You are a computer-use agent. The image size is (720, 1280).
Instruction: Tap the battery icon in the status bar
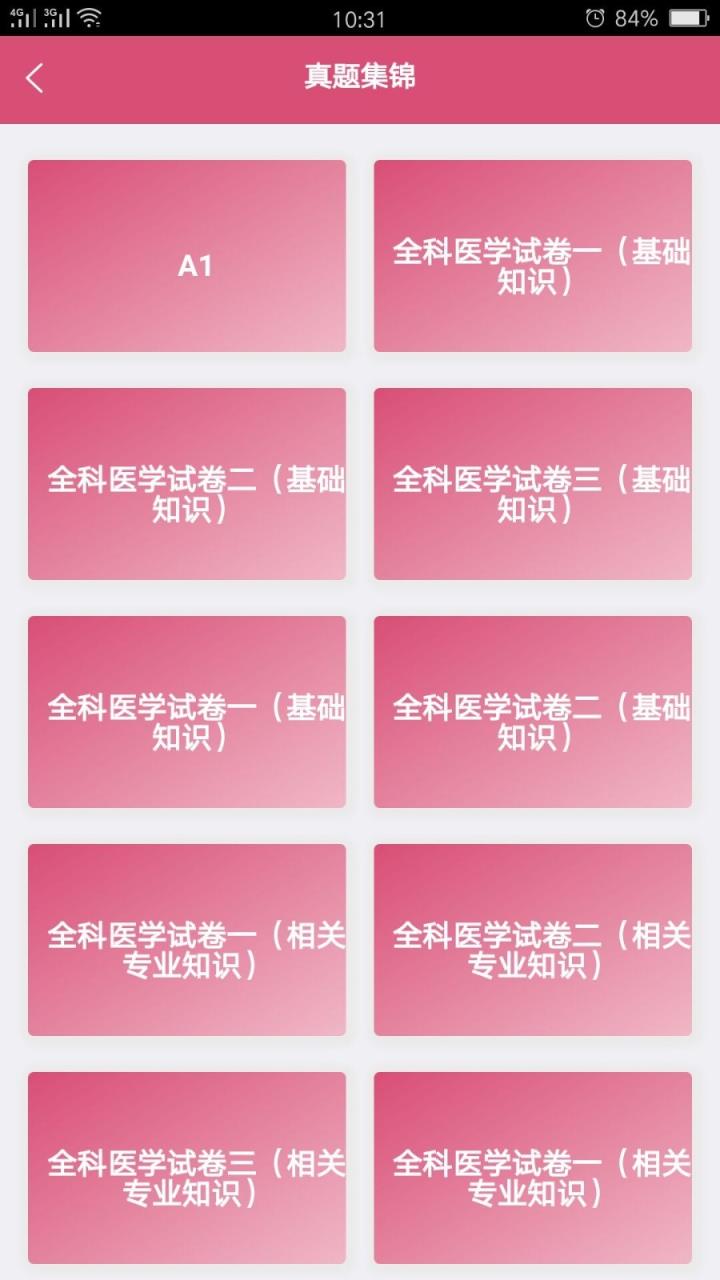coord(688,17)
